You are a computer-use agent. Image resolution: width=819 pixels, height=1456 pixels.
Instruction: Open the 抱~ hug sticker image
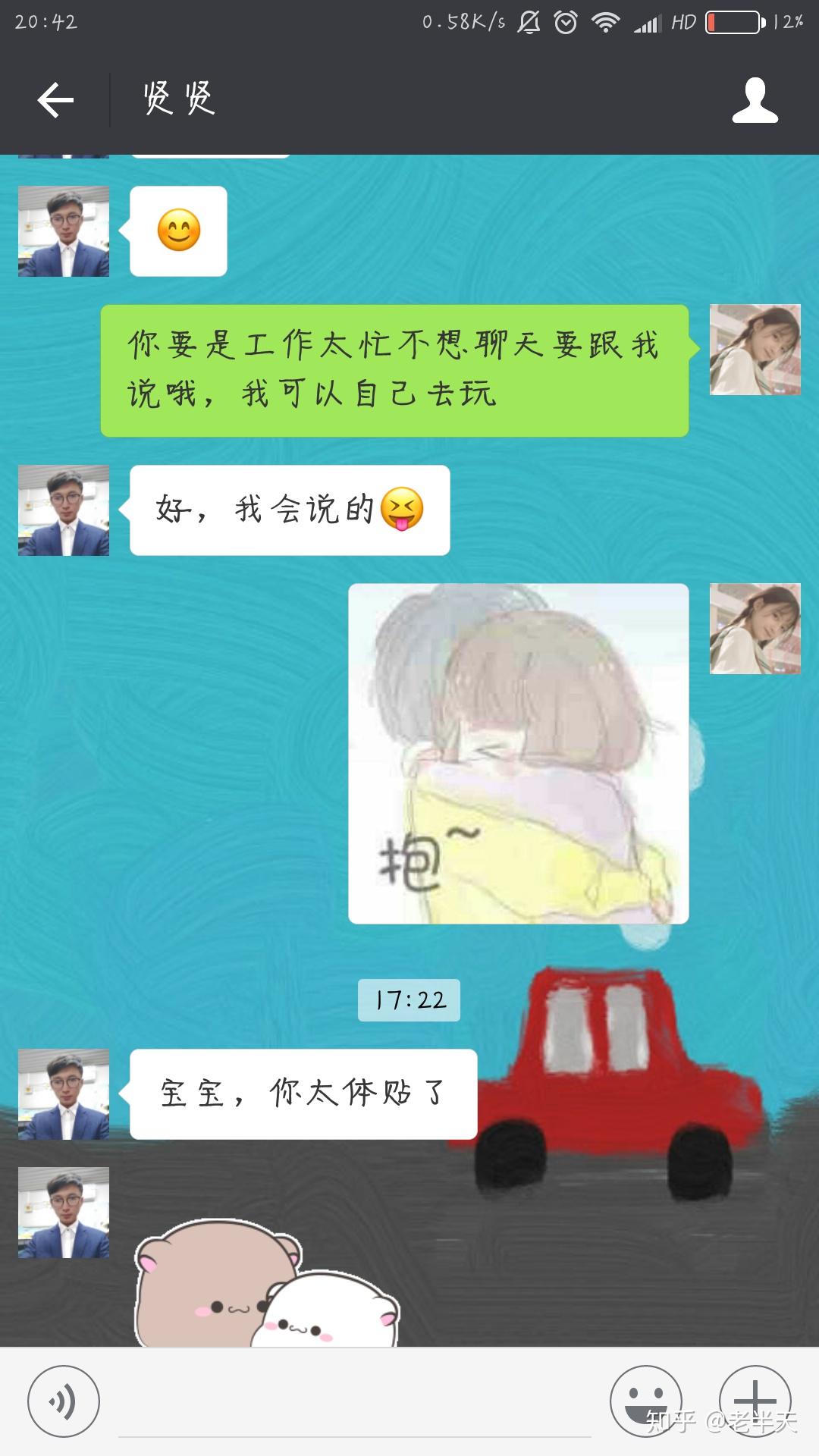point(518,754)
